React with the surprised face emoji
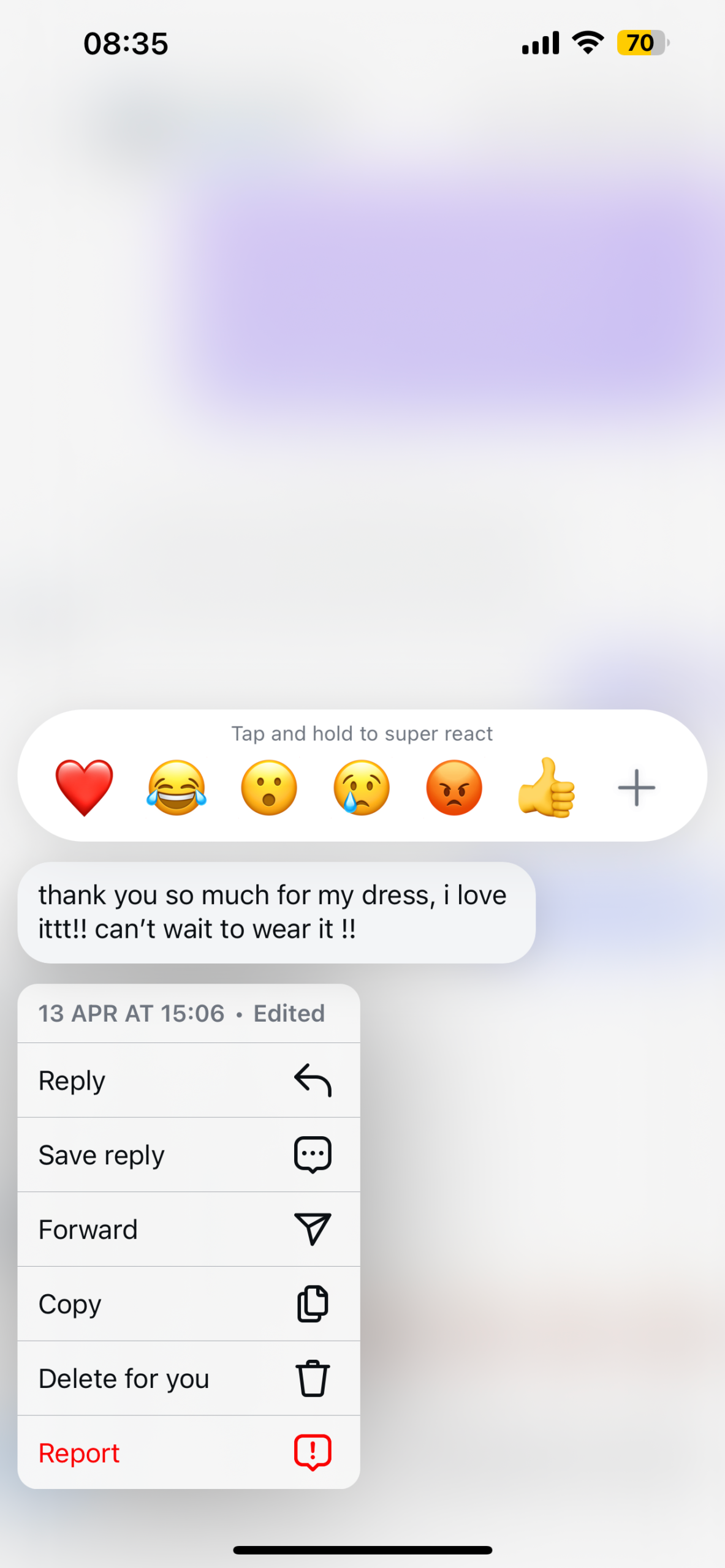The height and width of the screenshot is (1568, 725). pyautogui.click(x=269, y=788)
